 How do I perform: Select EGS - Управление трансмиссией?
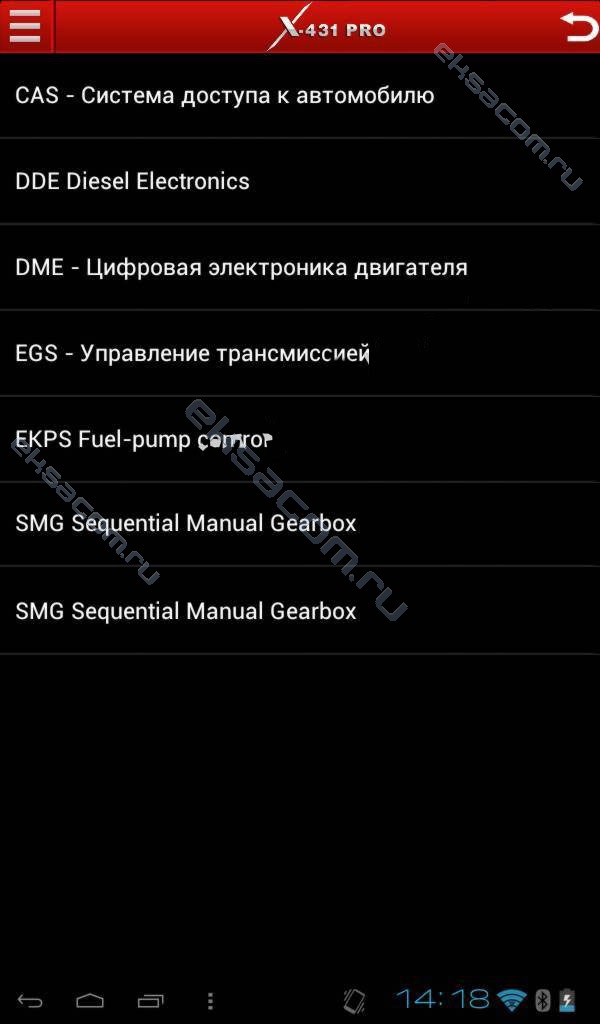pos(192,353)
